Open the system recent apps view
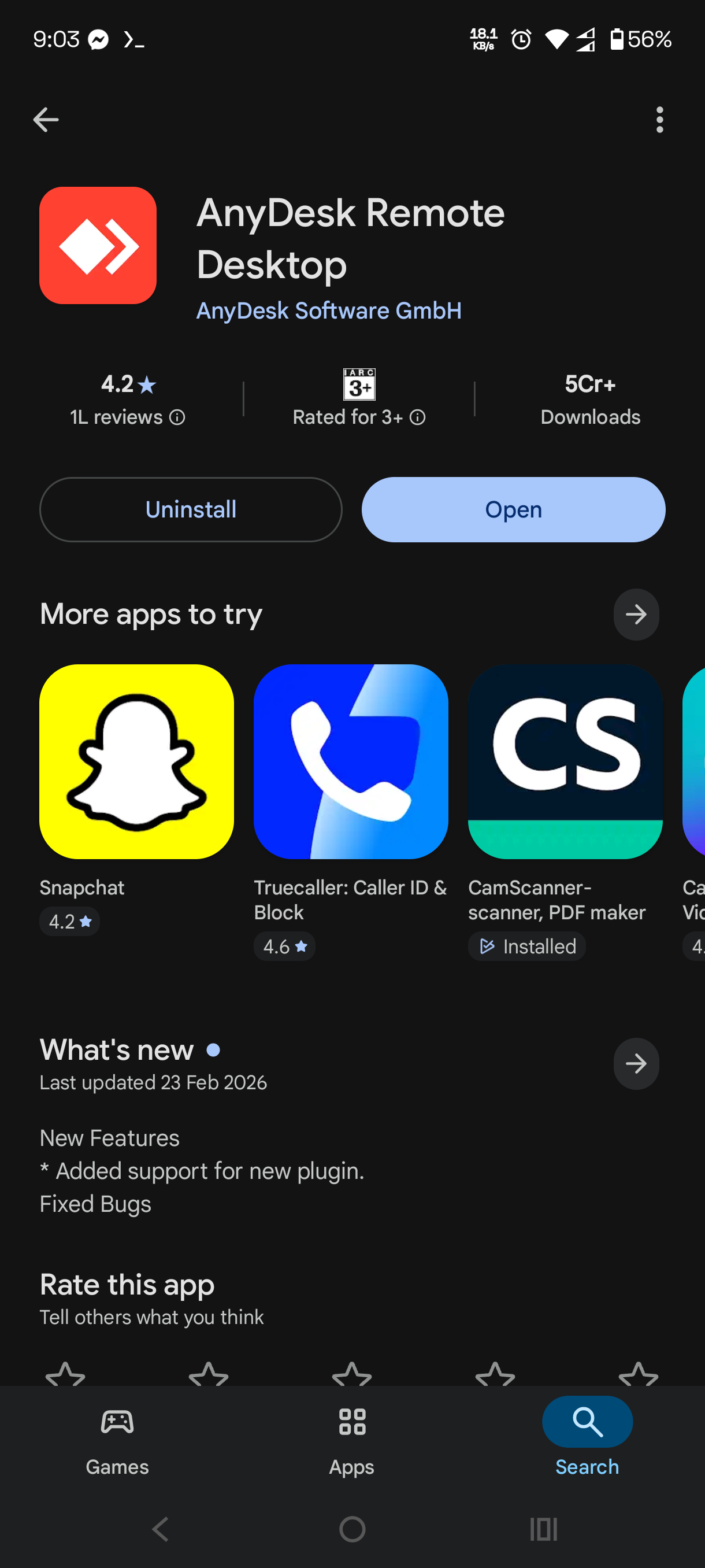705x1568 pixels. pos(543,1529)
